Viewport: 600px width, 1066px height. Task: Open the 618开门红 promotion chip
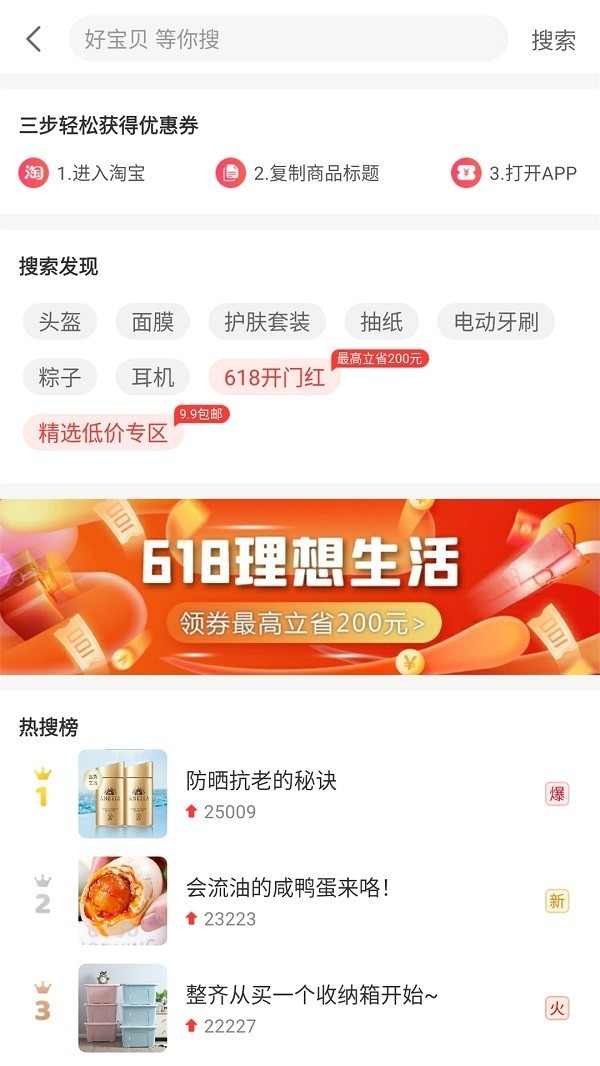pyautogui.click(x=275, y=378)
